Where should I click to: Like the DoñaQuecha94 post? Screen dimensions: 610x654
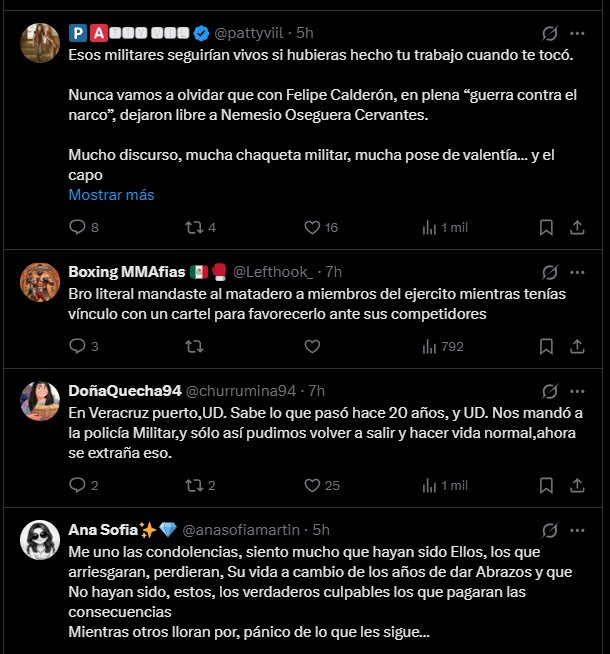[x=312, y=485]
